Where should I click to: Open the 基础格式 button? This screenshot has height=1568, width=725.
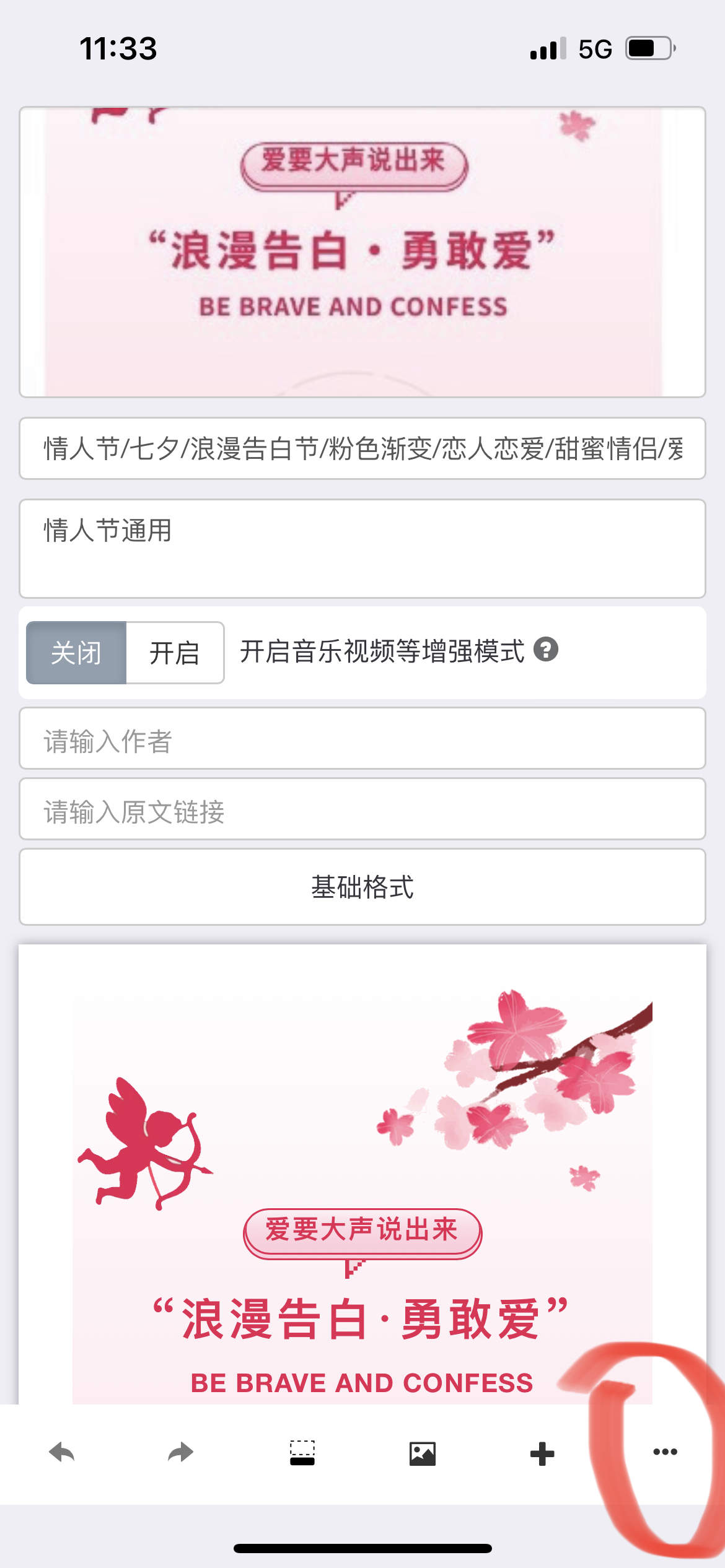tap(362, 887)
